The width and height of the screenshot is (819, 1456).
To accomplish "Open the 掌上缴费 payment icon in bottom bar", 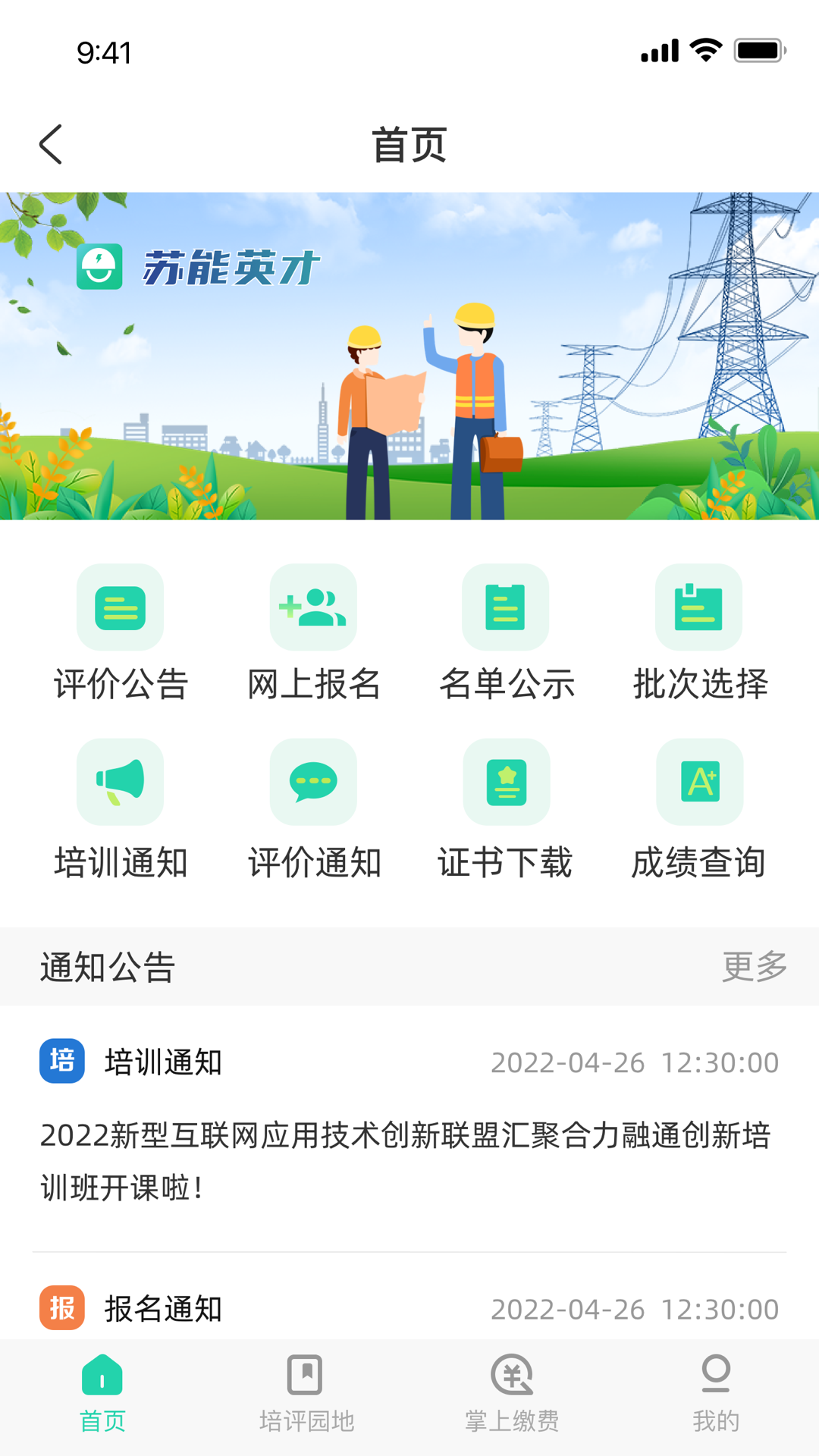I will point(512,1395).
